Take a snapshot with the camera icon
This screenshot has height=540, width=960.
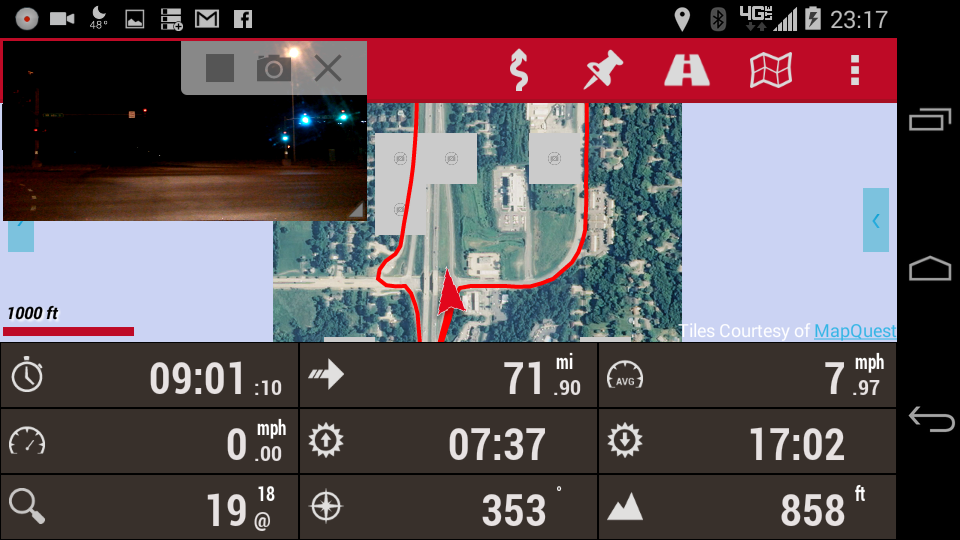273,68
